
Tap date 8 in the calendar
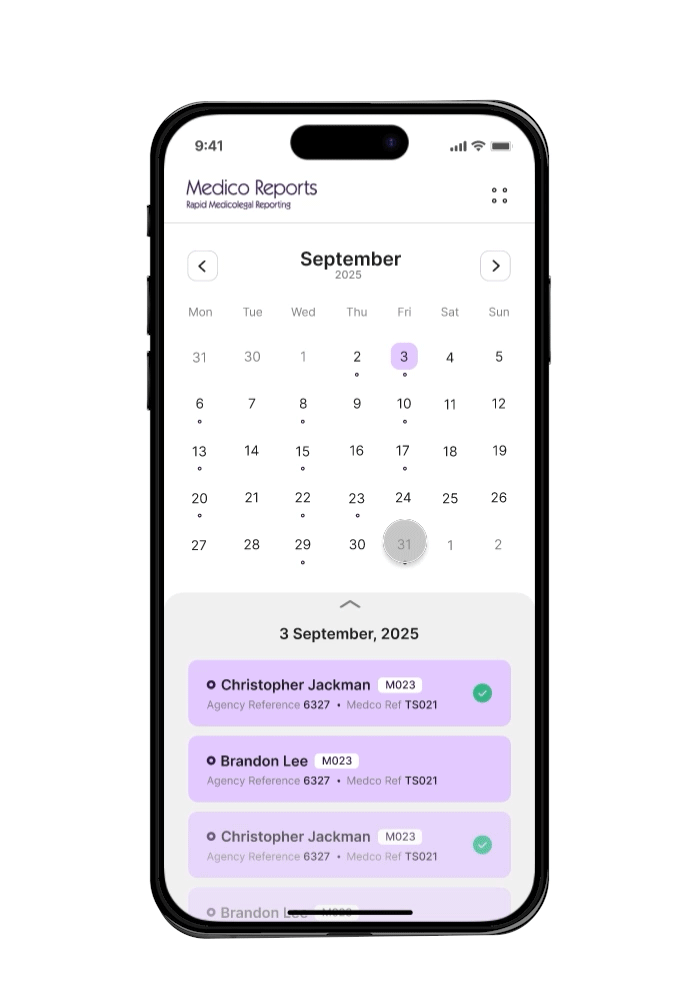303,404
